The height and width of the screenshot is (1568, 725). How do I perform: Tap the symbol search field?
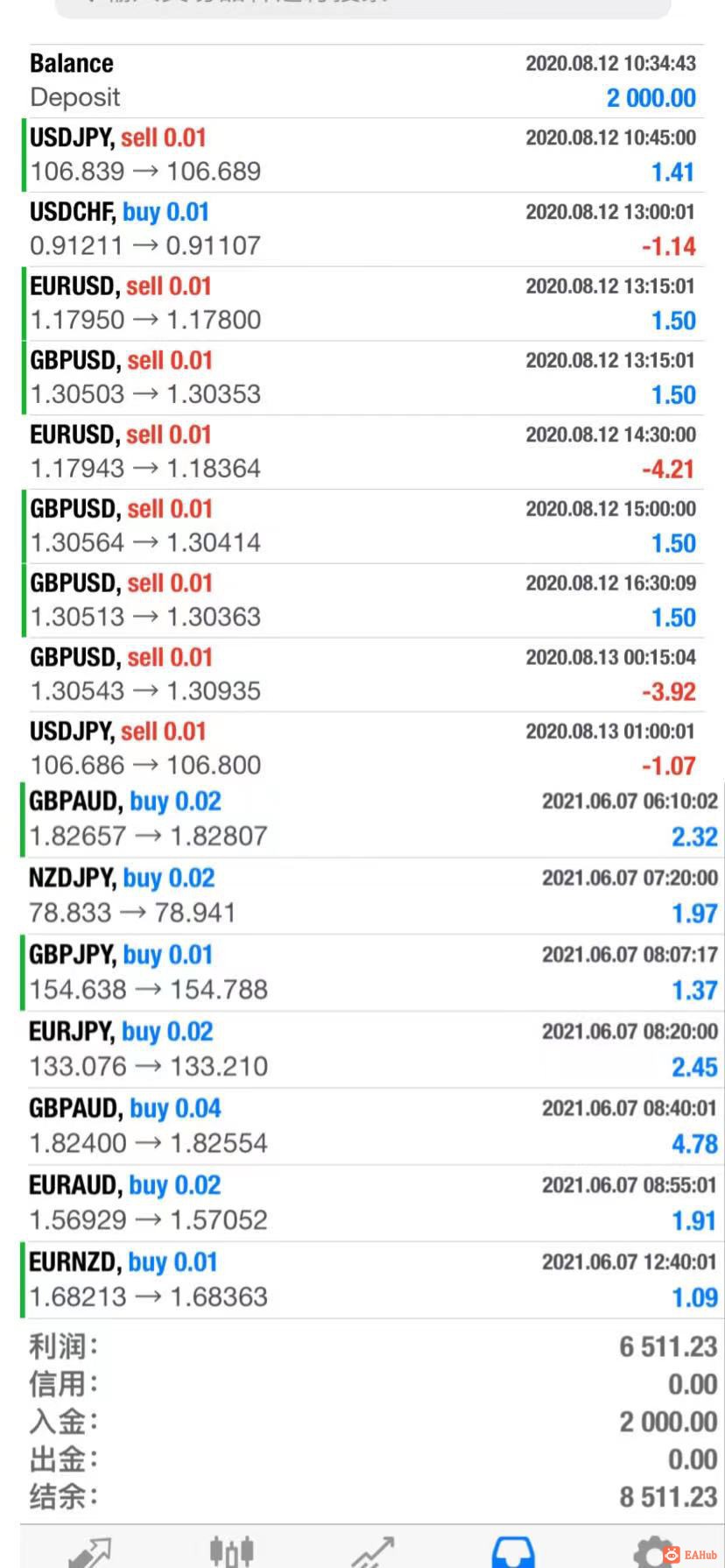(x=362, y=7)
